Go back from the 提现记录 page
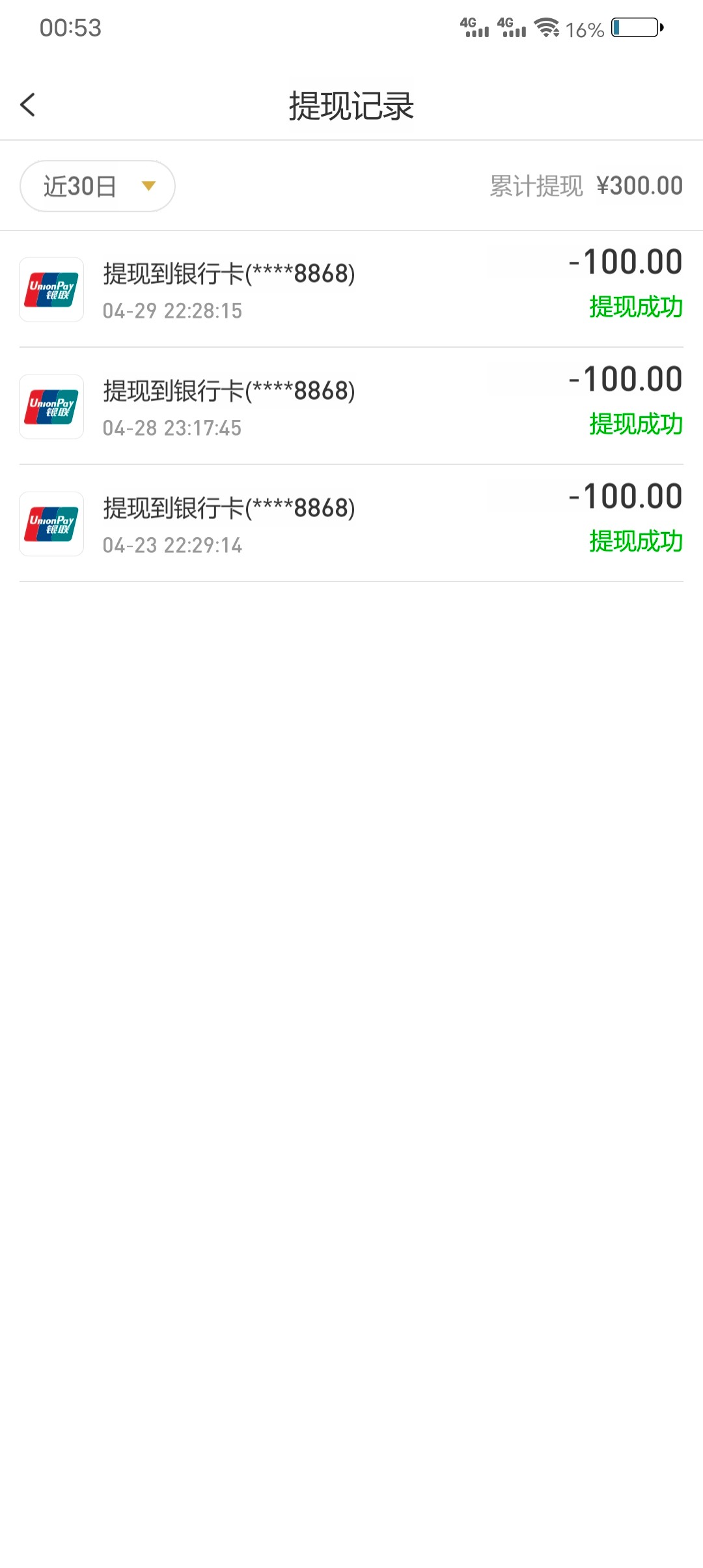 tap(27, 105)
